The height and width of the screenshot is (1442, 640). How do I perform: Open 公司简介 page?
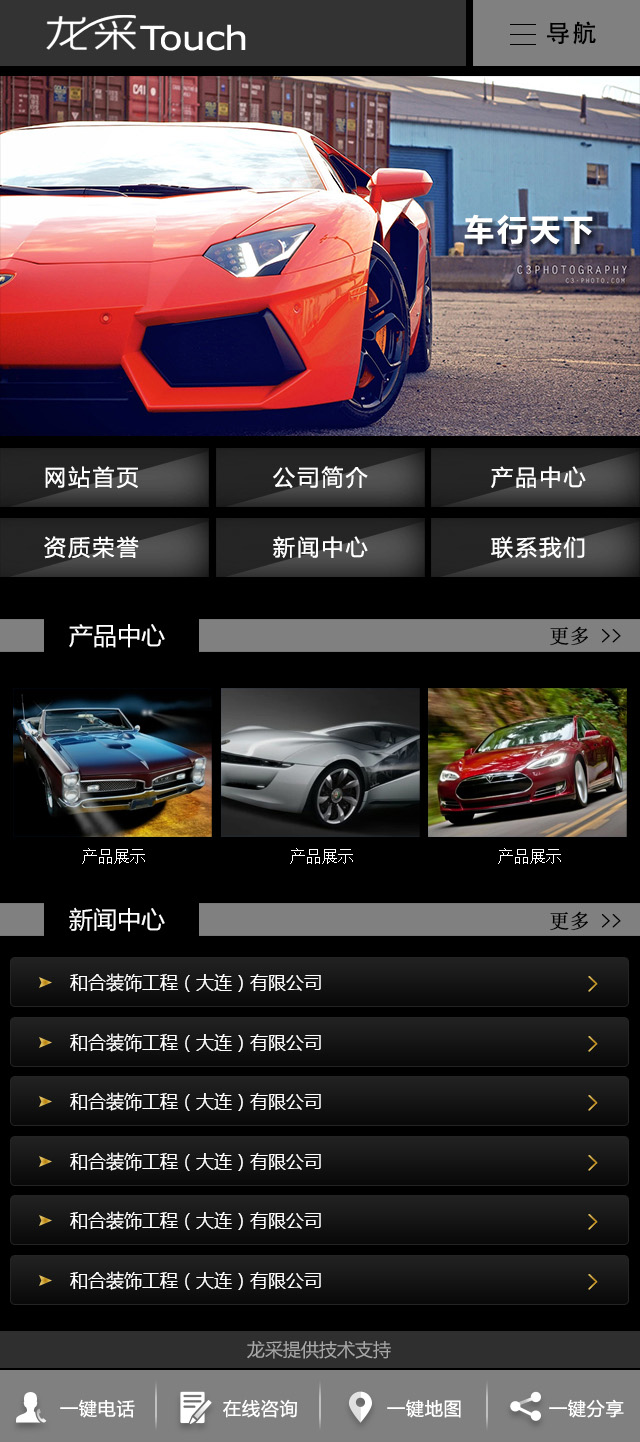tap(320, 478)
